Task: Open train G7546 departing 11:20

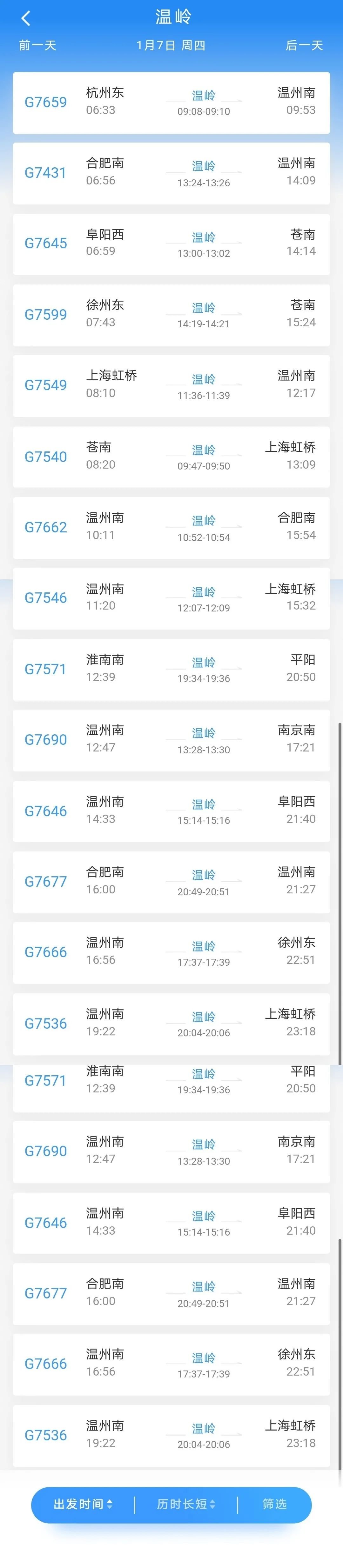Action: pos(171,598)
